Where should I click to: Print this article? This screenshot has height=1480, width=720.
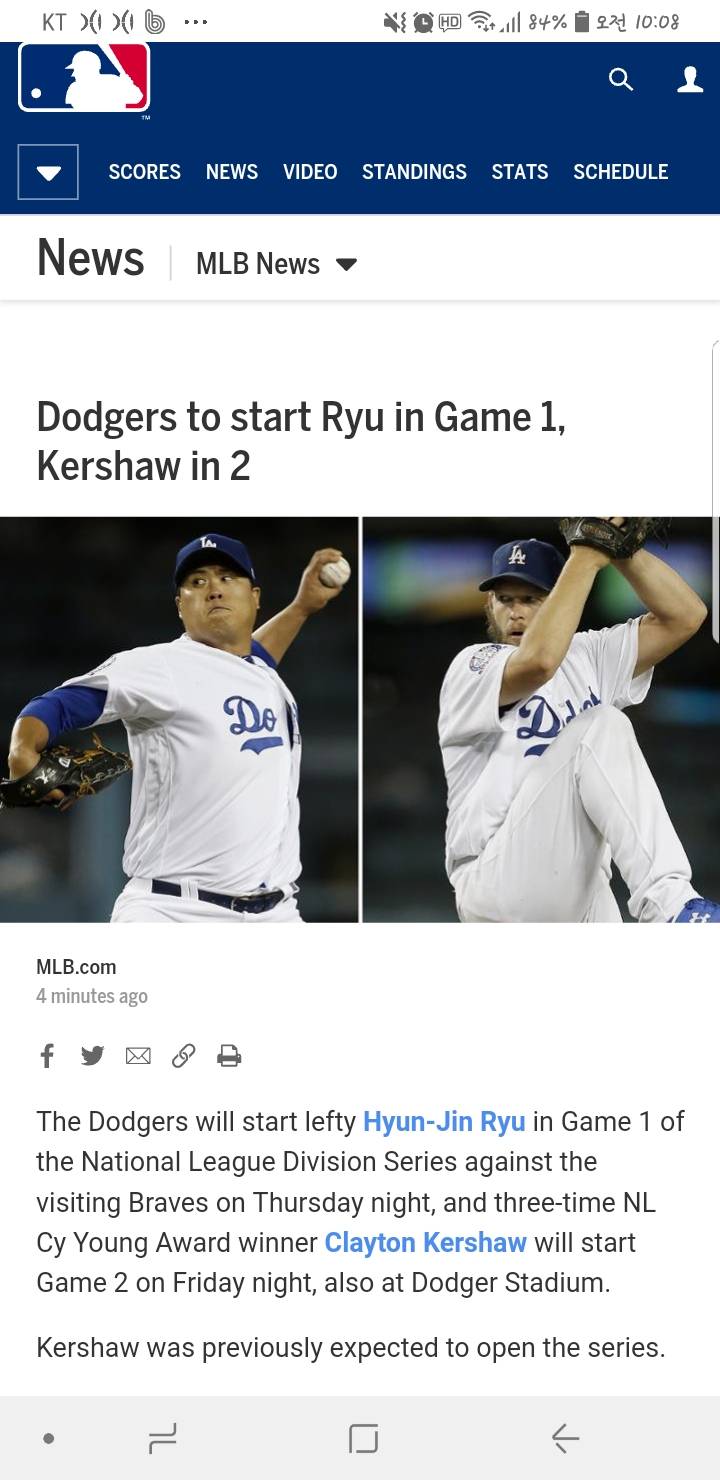pyautogui.click(x=229, y=1055)
